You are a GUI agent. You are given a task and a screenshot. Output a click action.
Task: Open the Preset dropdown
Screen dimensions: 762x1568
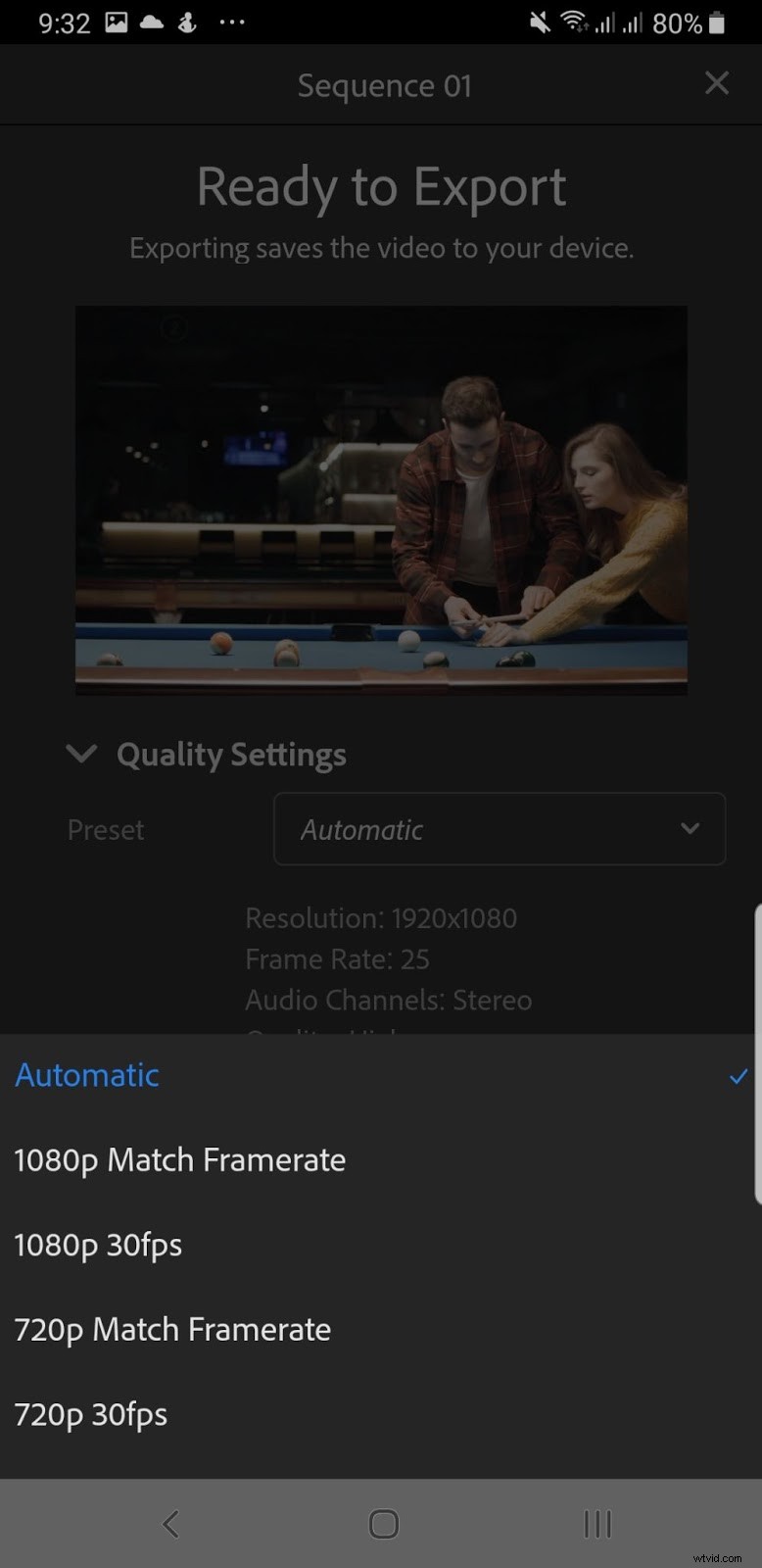coord(500,829)
